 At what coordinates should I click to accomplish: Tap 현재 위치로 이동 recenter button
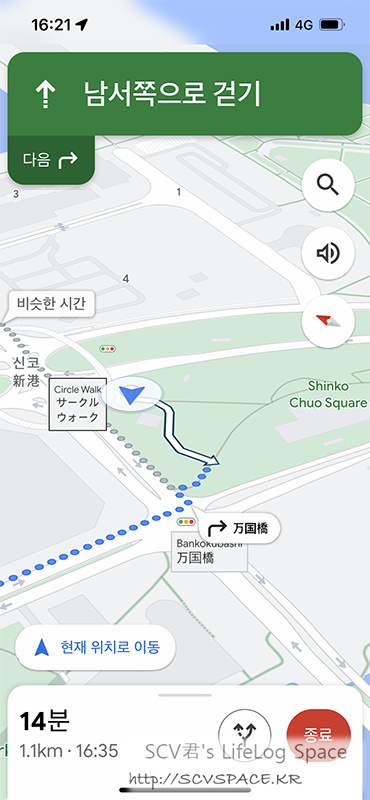(x=96, y=648)
